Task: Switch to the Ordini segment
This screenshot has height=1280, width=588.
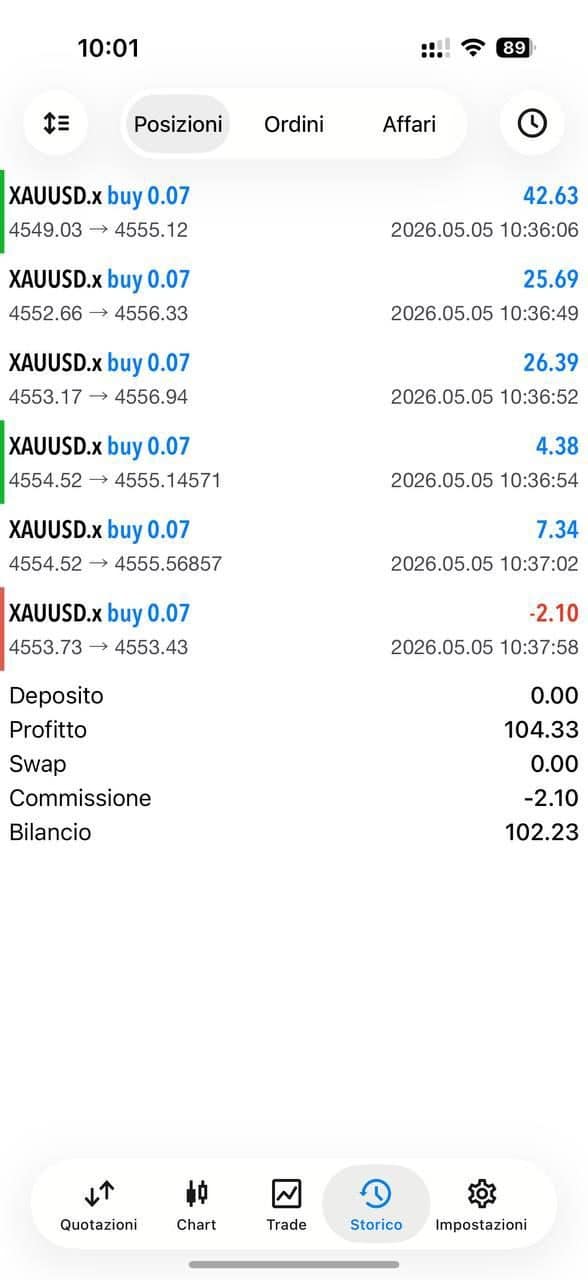Action: tap(294, 124)
